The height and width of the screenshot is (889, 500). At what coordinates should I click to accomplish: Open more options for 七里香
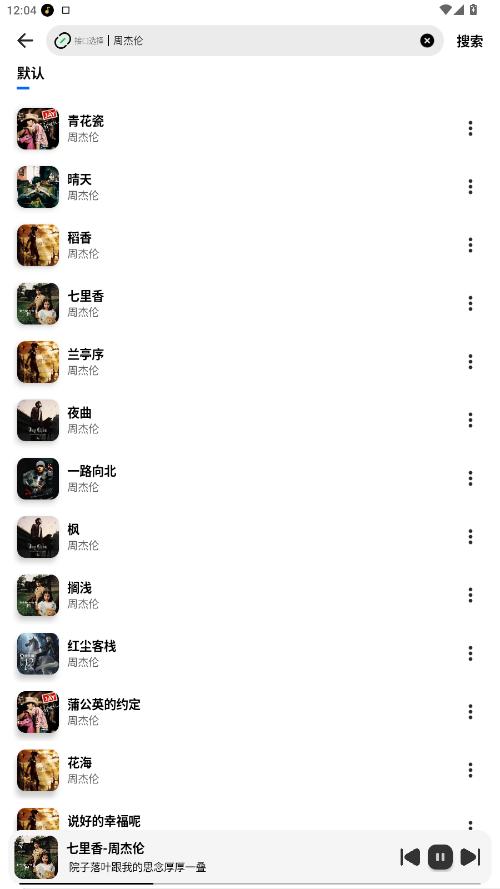[470, 303]
